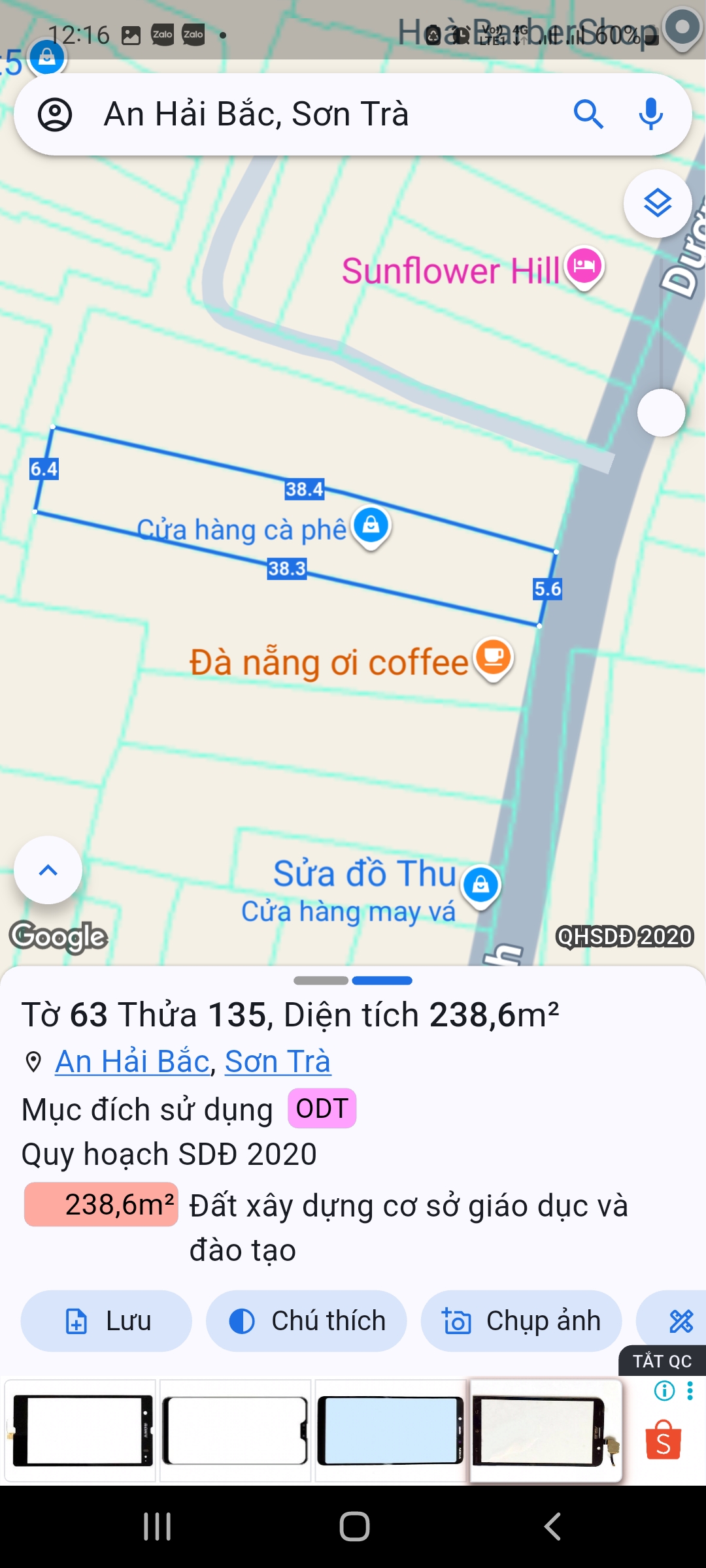The height and width of the screenshot is (1568, 706).
Task: Tap the measure tool chip
Action: [680, 1321]
